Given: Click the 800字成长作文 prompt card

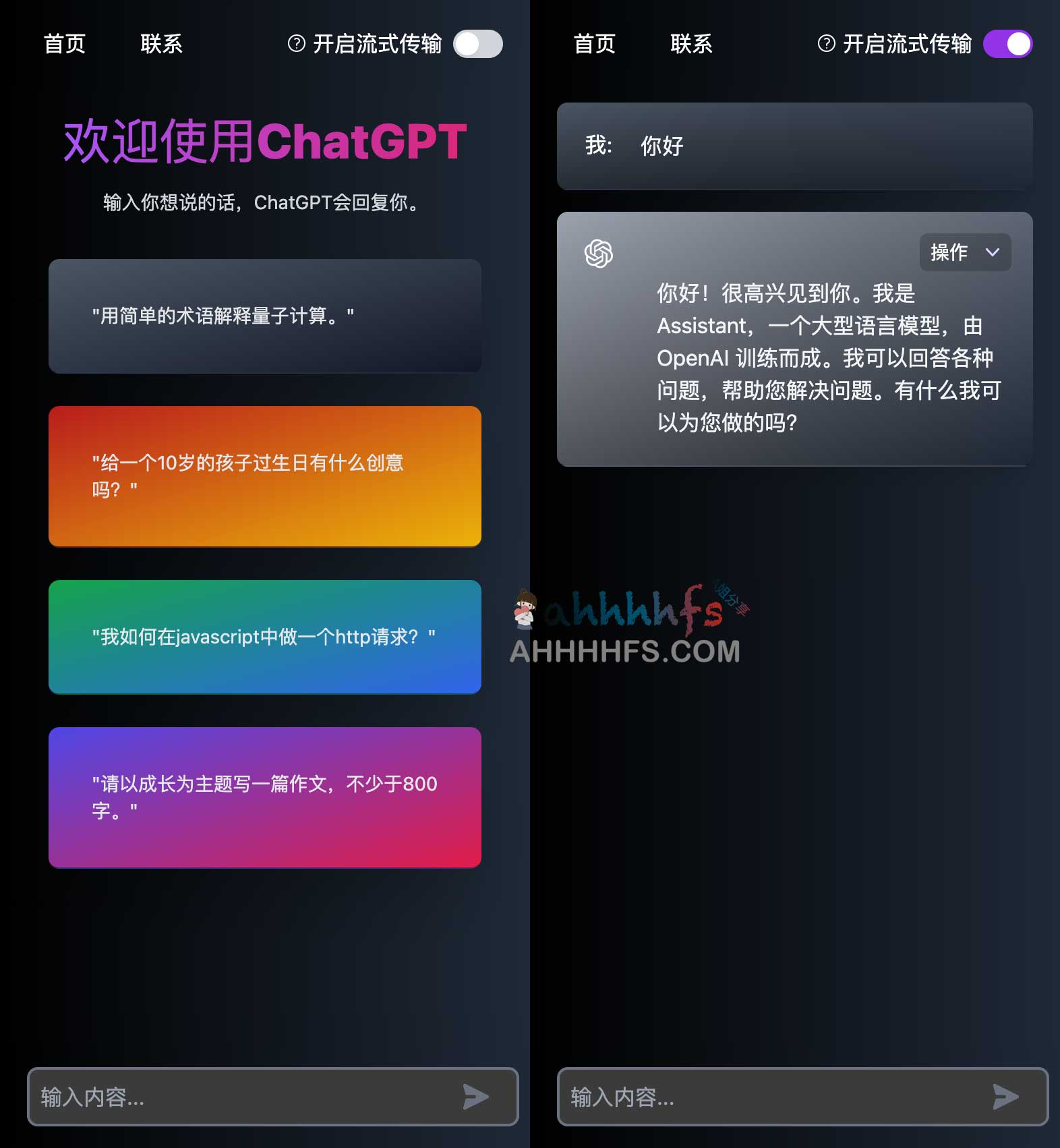Looking at the screenshot, I should coord(264,798).
